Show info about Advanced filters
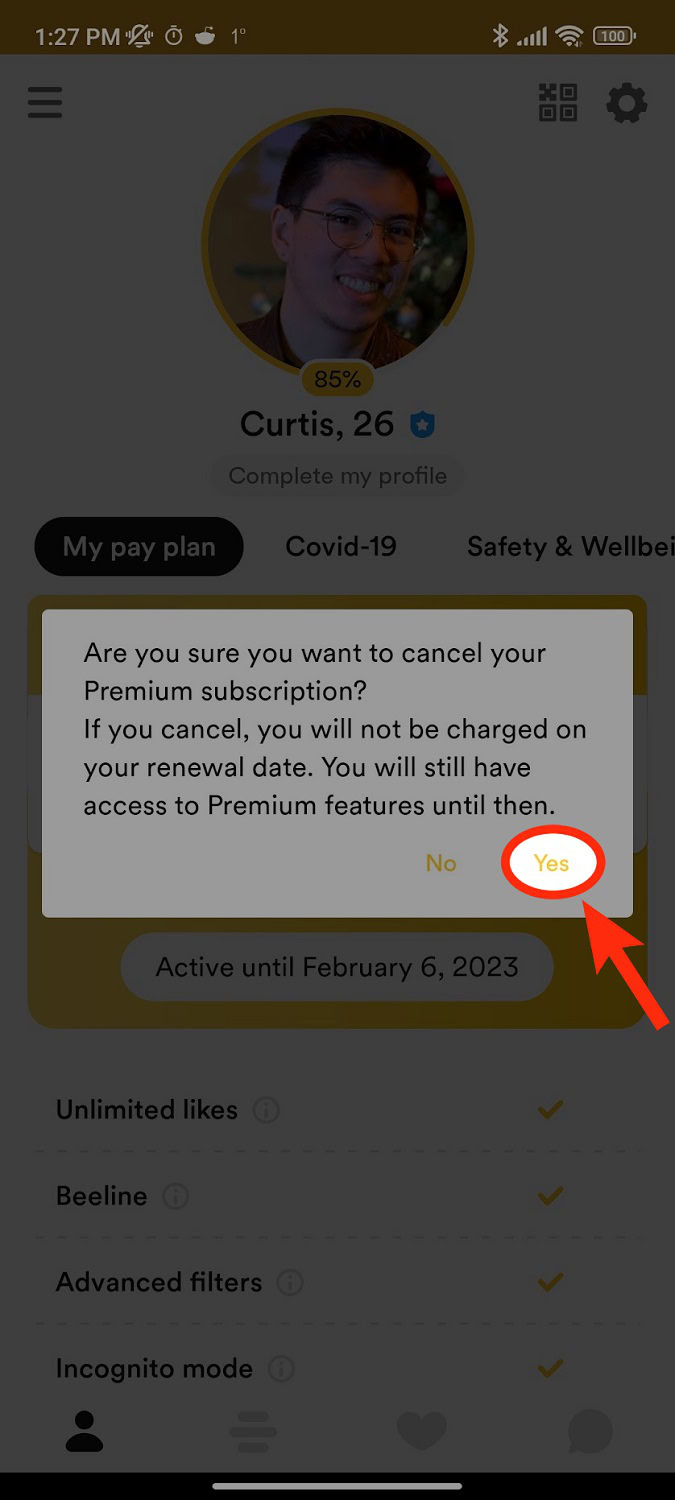The height and width of the screenshot is (1500, 675). 290,1282
